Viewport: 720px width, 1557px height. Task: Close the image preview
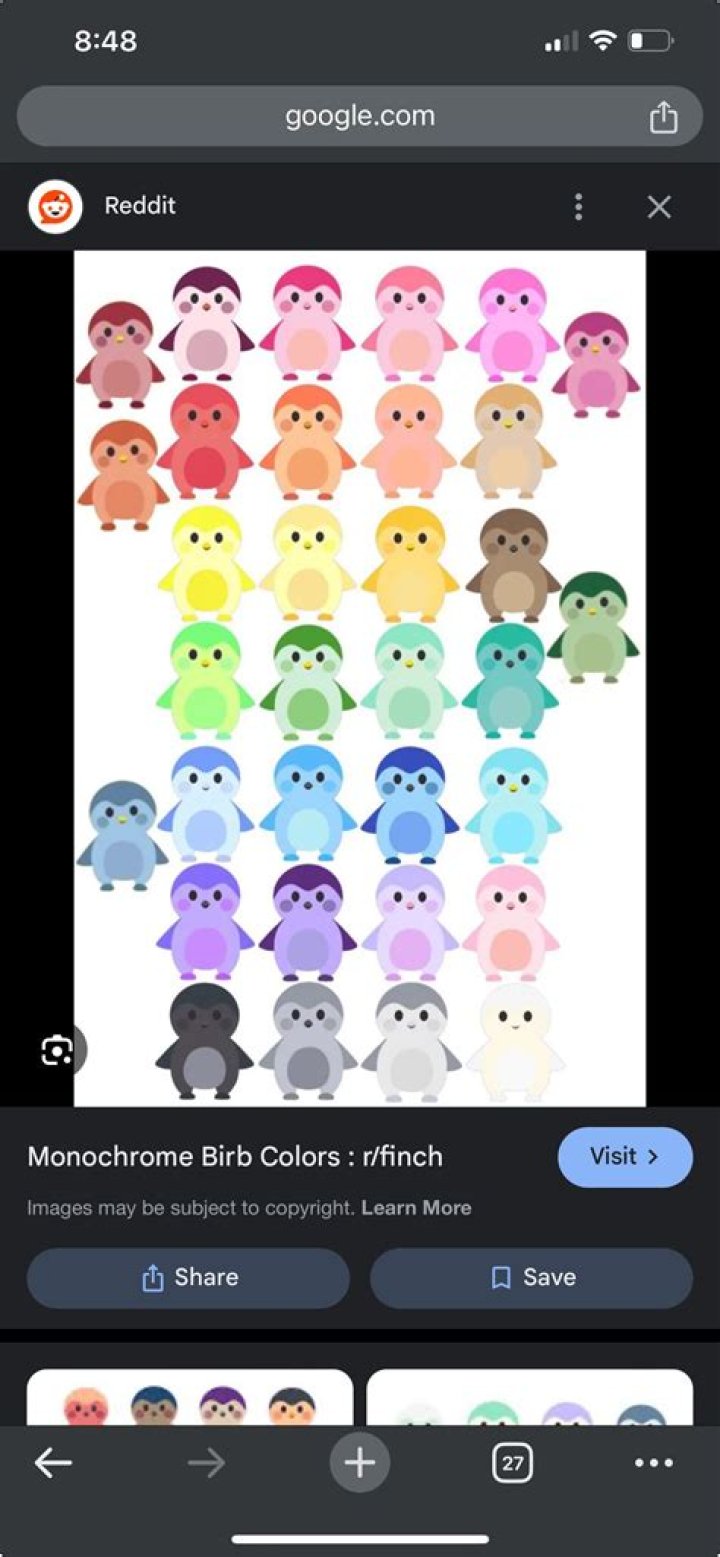pos(659,207)
